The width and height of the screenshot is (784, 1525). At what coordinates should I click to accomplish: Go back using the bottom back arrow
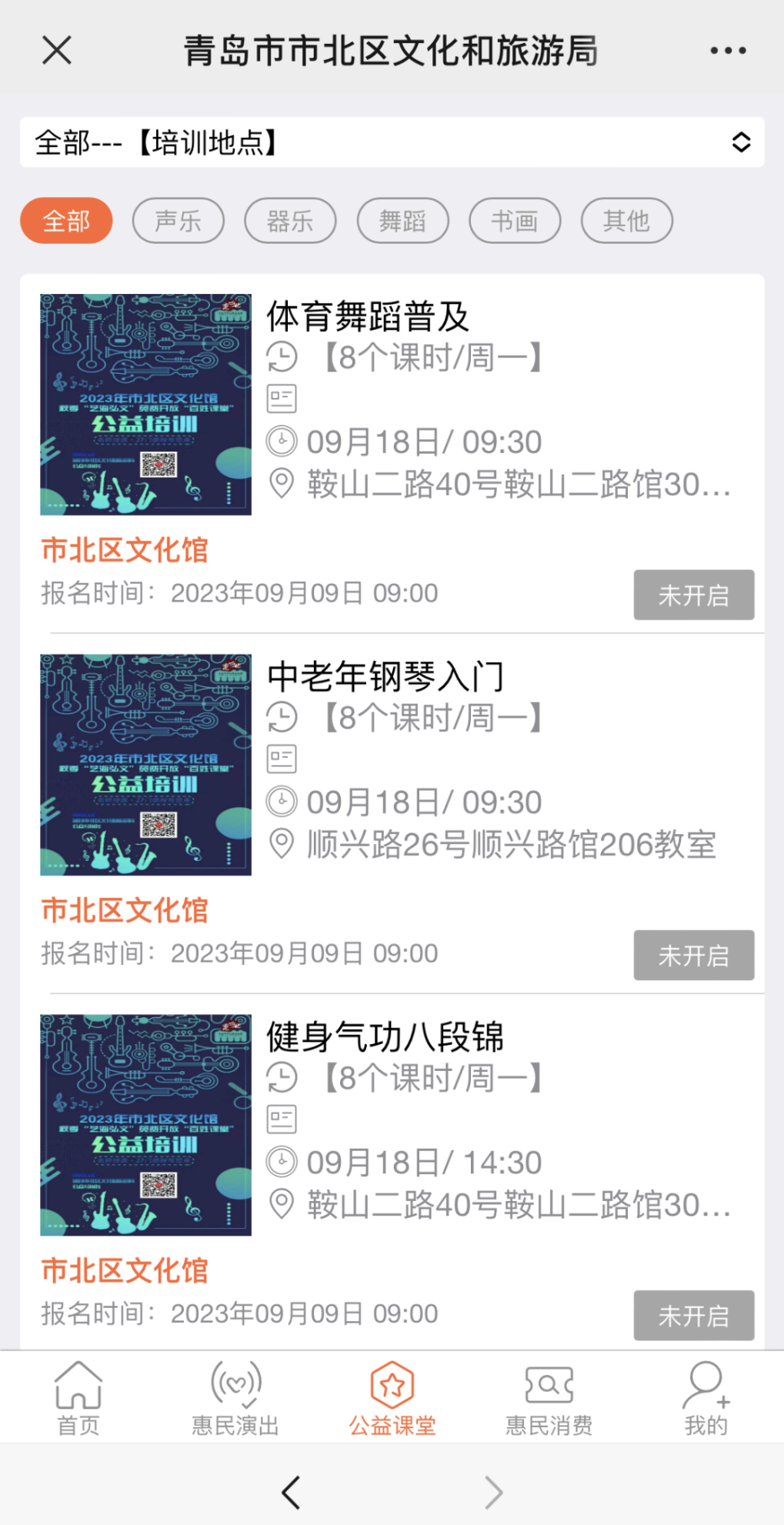[x=291, y=1492]
